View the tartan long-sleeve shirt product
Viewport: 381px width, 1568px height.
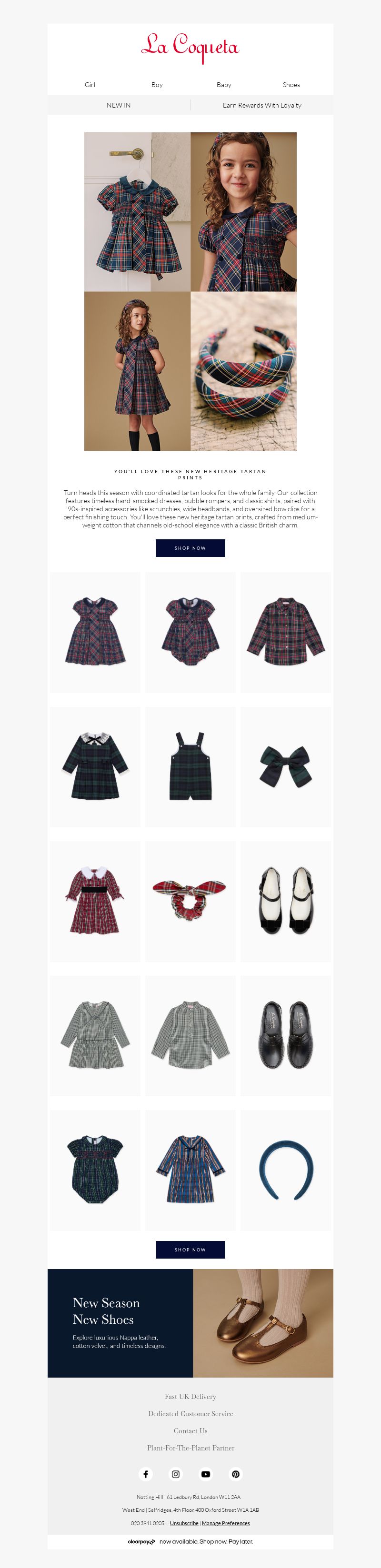285,632
